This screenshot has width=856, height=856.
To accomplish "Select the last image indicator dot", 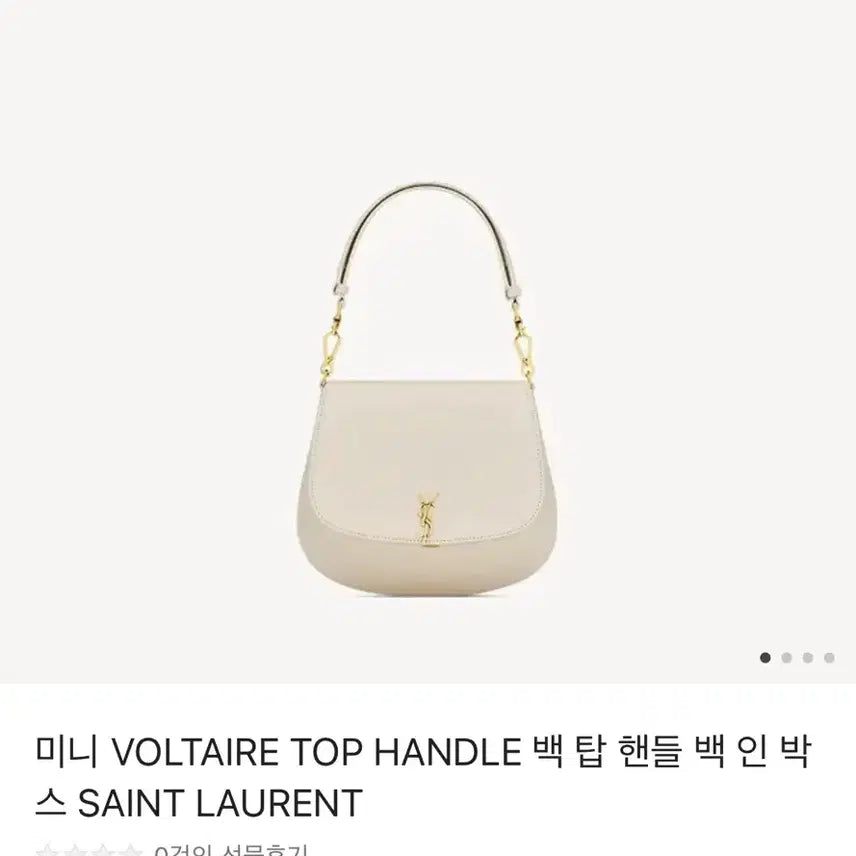I will click(830, 658).
